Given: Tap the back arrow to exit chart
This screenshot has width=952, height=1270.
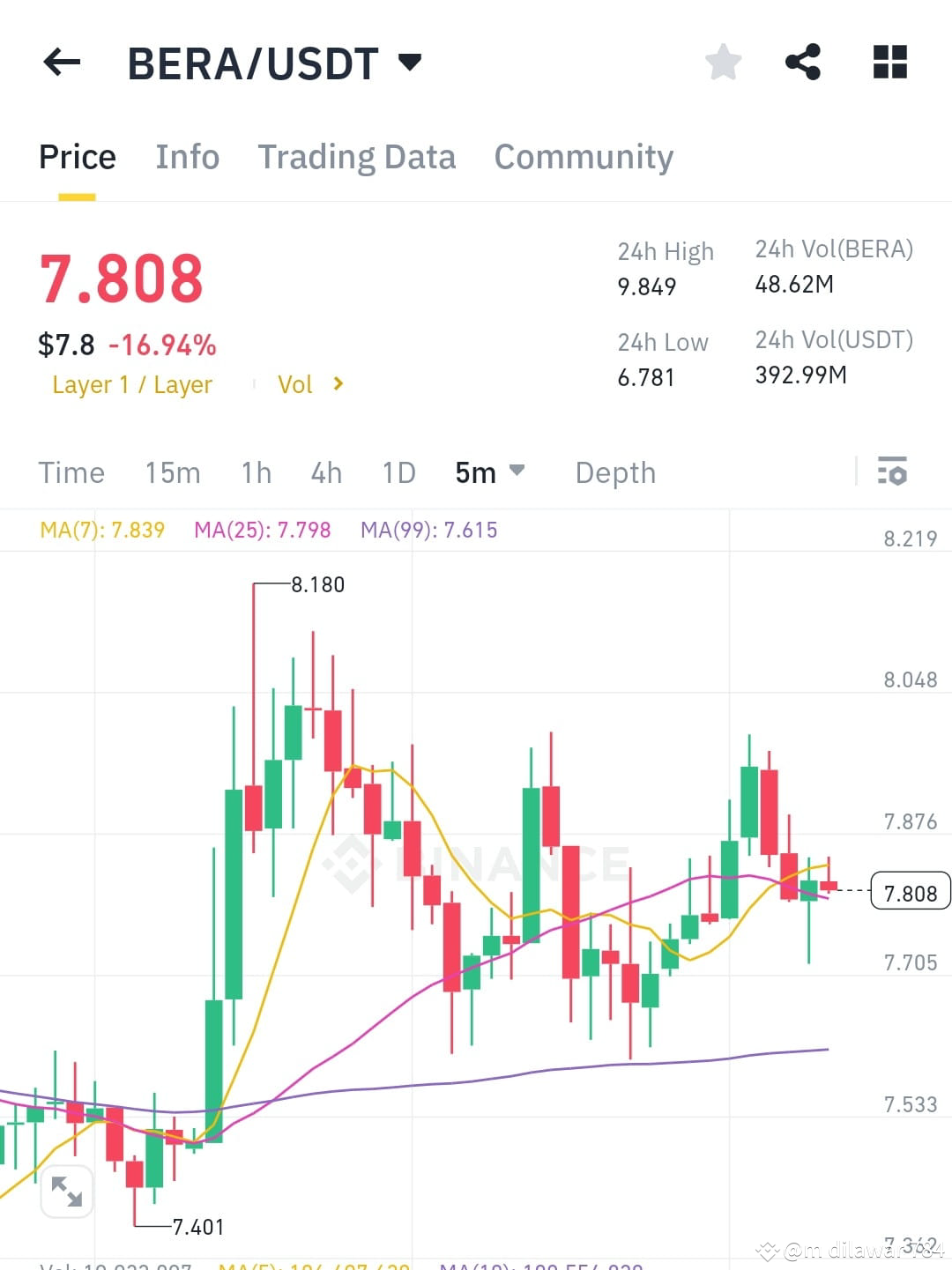Looking at the screenshot, I should (x=60, y=62).
